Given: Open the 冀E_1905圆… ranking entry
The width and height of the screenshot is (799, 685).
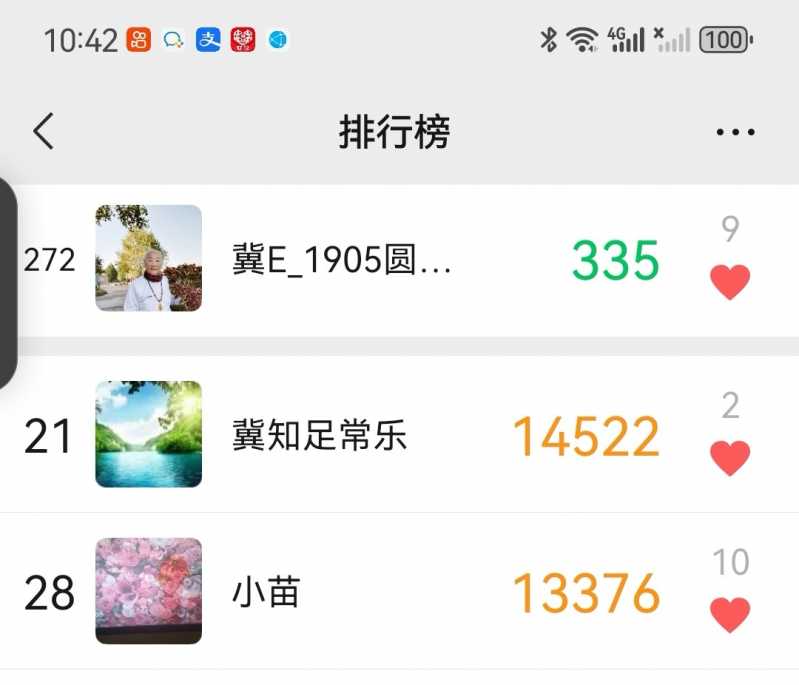Looking at the screenshot, I should [x=342, y=260].
